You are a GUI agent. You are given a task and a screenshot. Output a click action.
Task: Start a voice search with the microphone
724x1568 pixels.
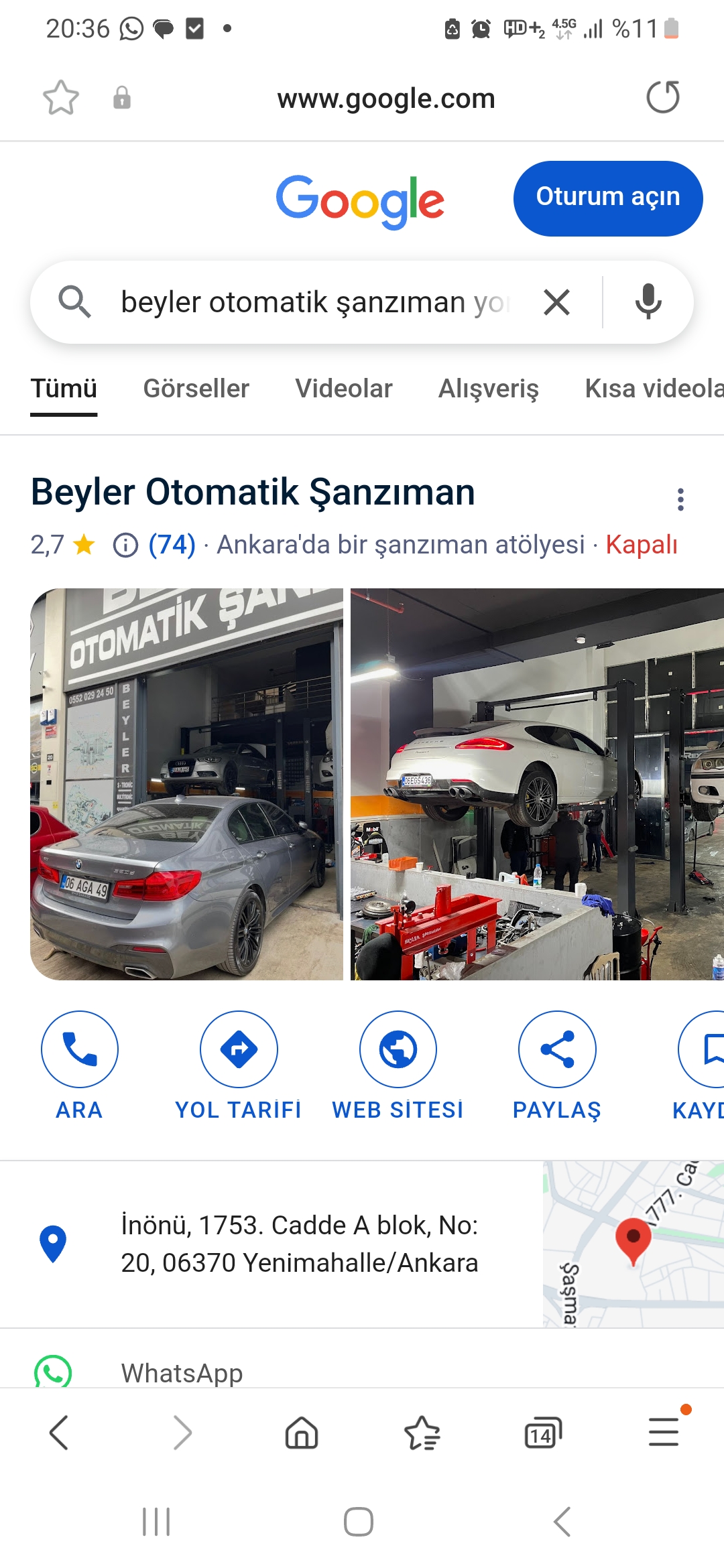pyautogui.click(x=648, y=302)
